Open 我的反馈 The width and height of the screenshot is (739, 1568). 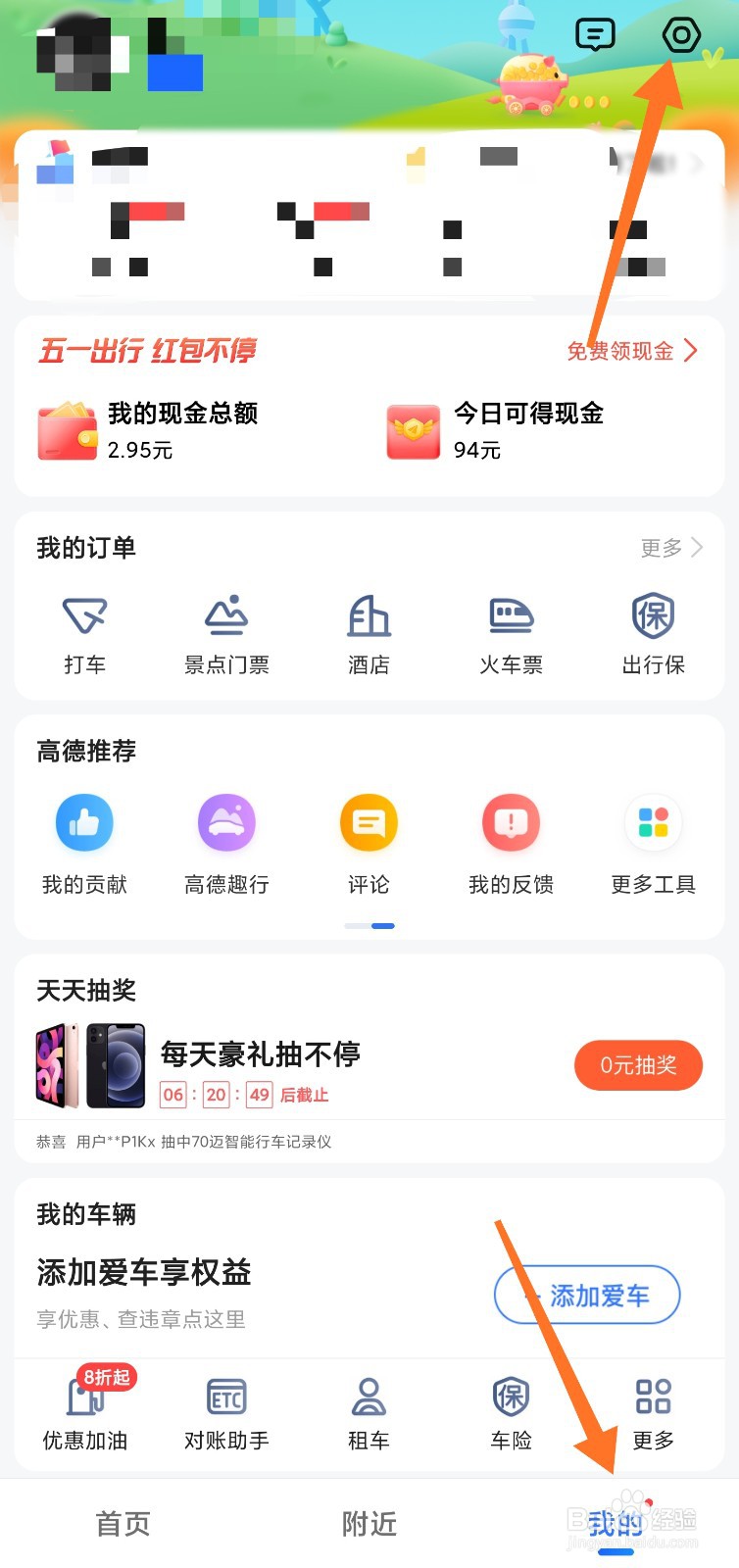pos(511,844)
